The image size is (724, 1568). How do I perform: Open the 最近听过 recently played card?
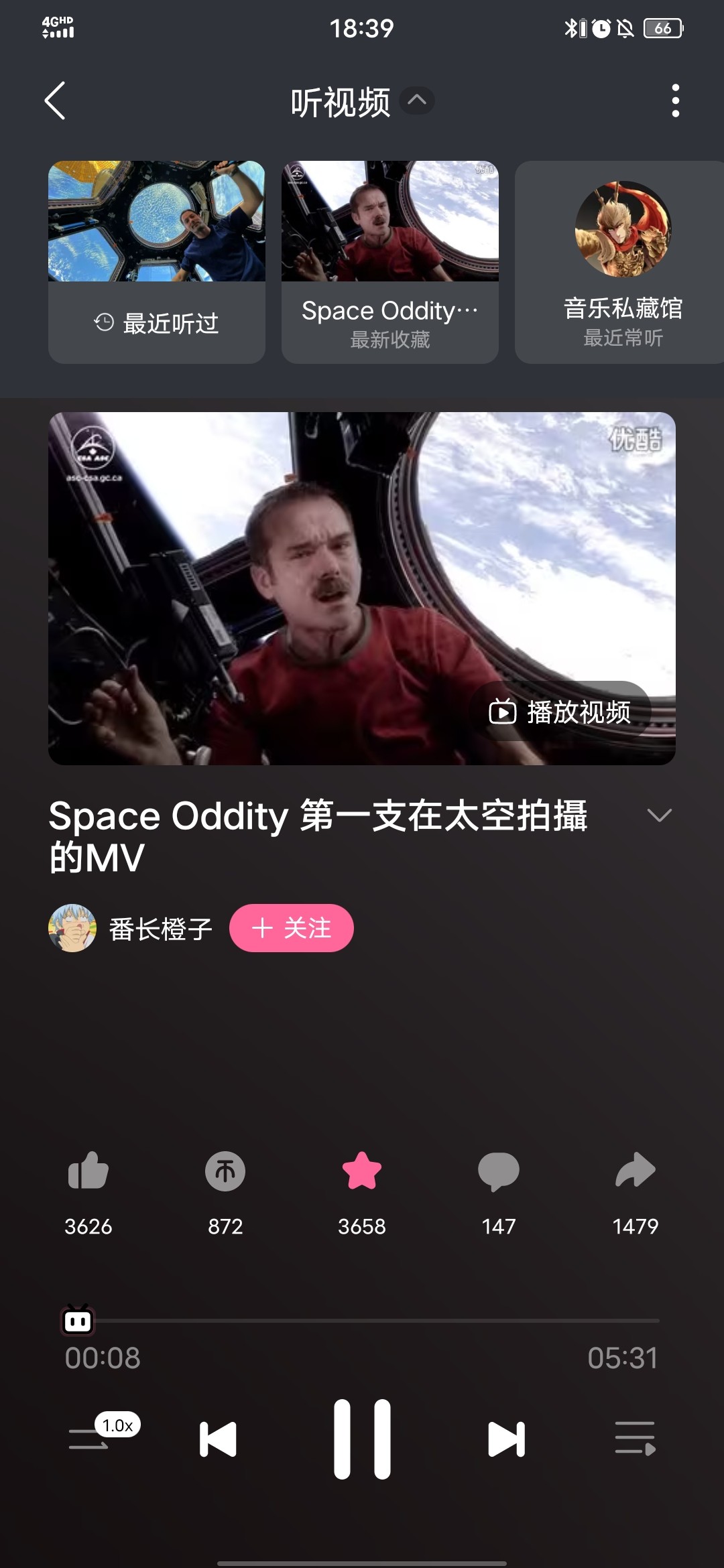(x=157, y=262)
